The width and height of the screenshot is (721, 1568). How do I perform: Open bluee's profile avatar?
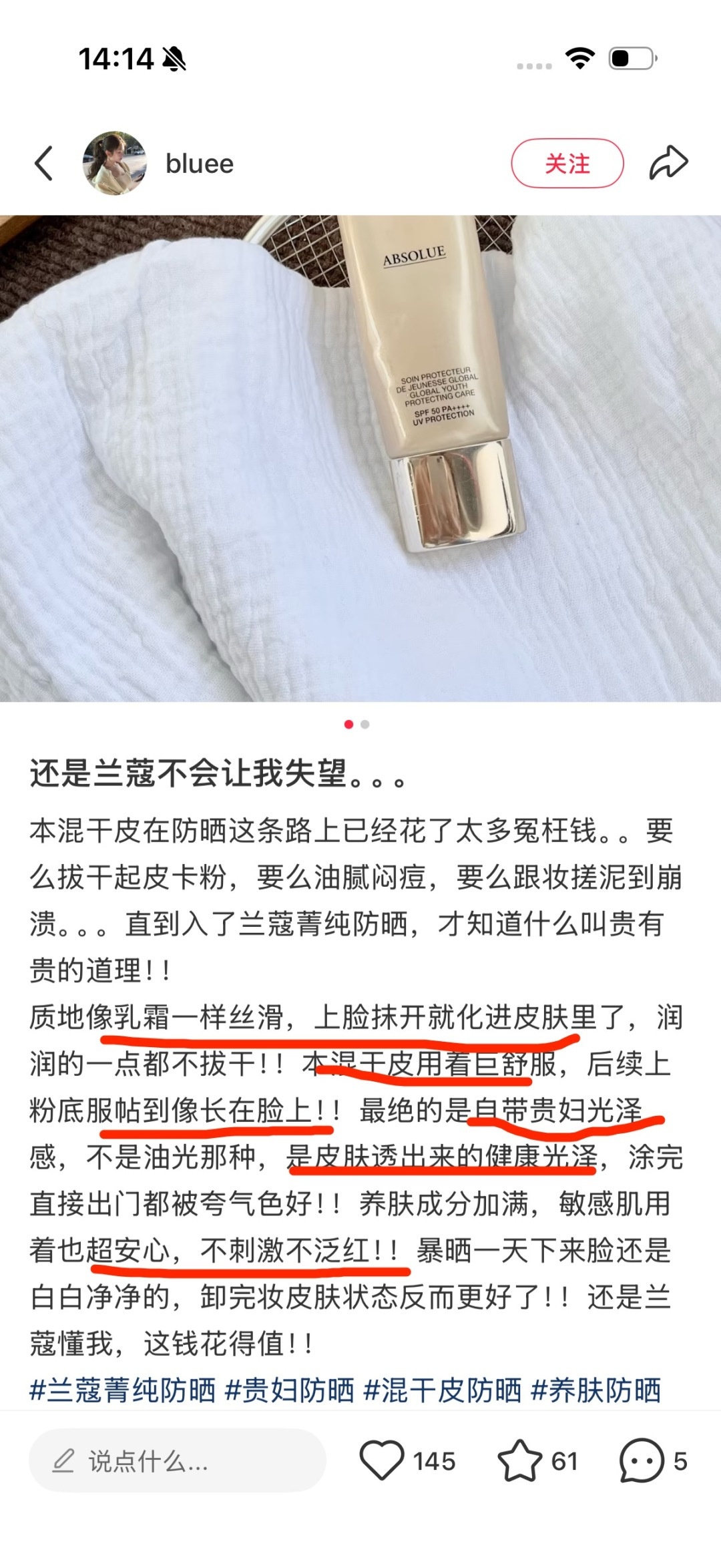coord(115,163)
